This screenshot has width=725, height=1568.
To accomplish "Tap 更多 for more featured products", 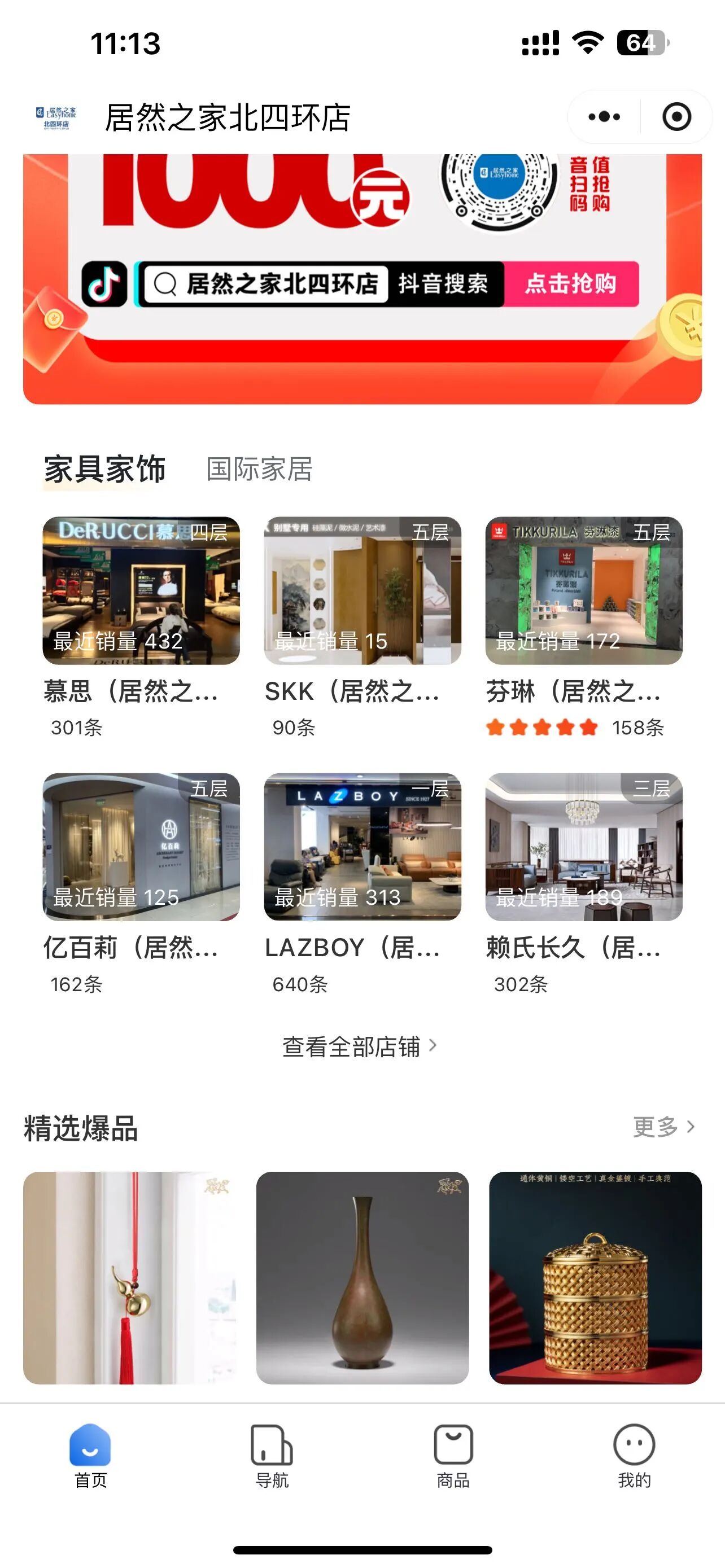I will pos(663,1127).
